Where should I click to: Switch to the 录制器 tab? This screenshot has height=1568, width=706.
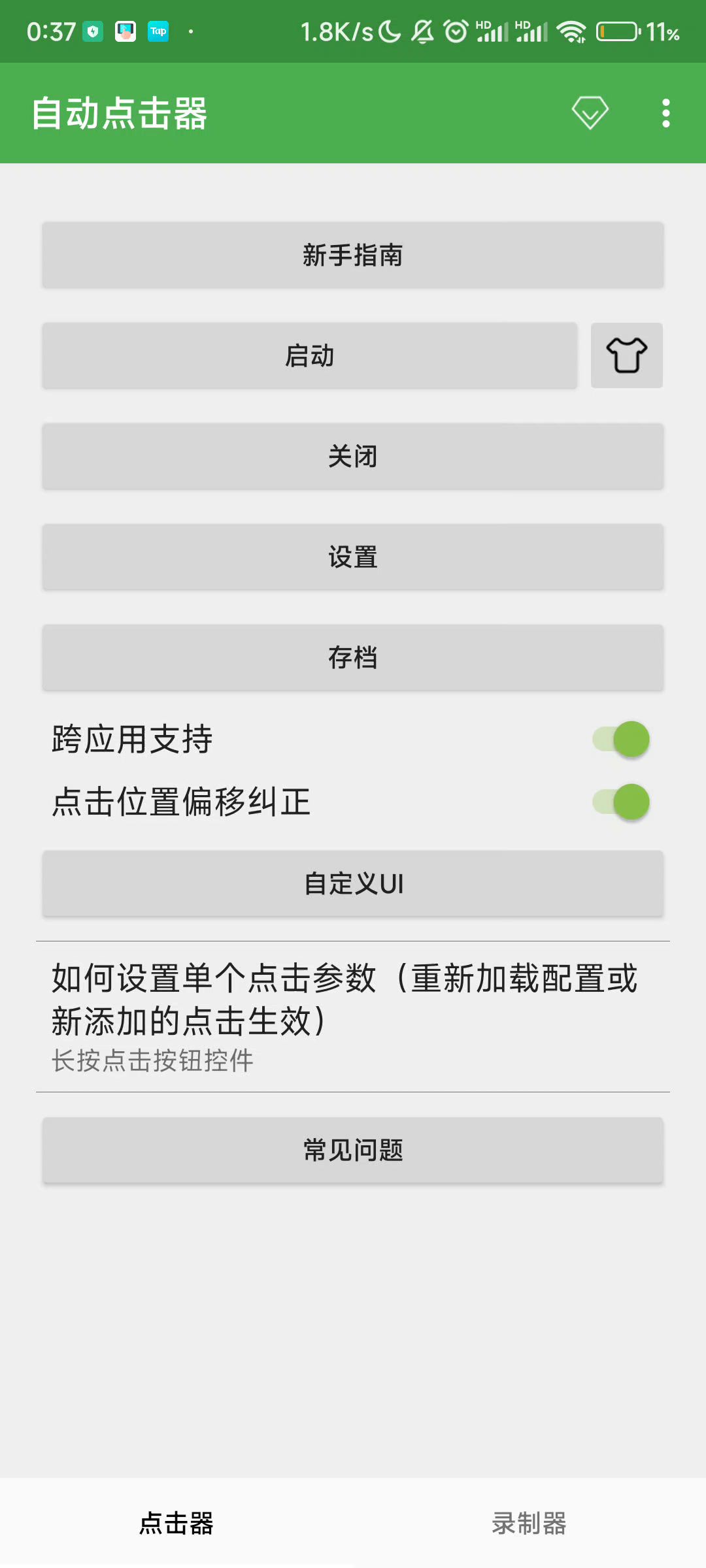click(x=529, y=1522)
